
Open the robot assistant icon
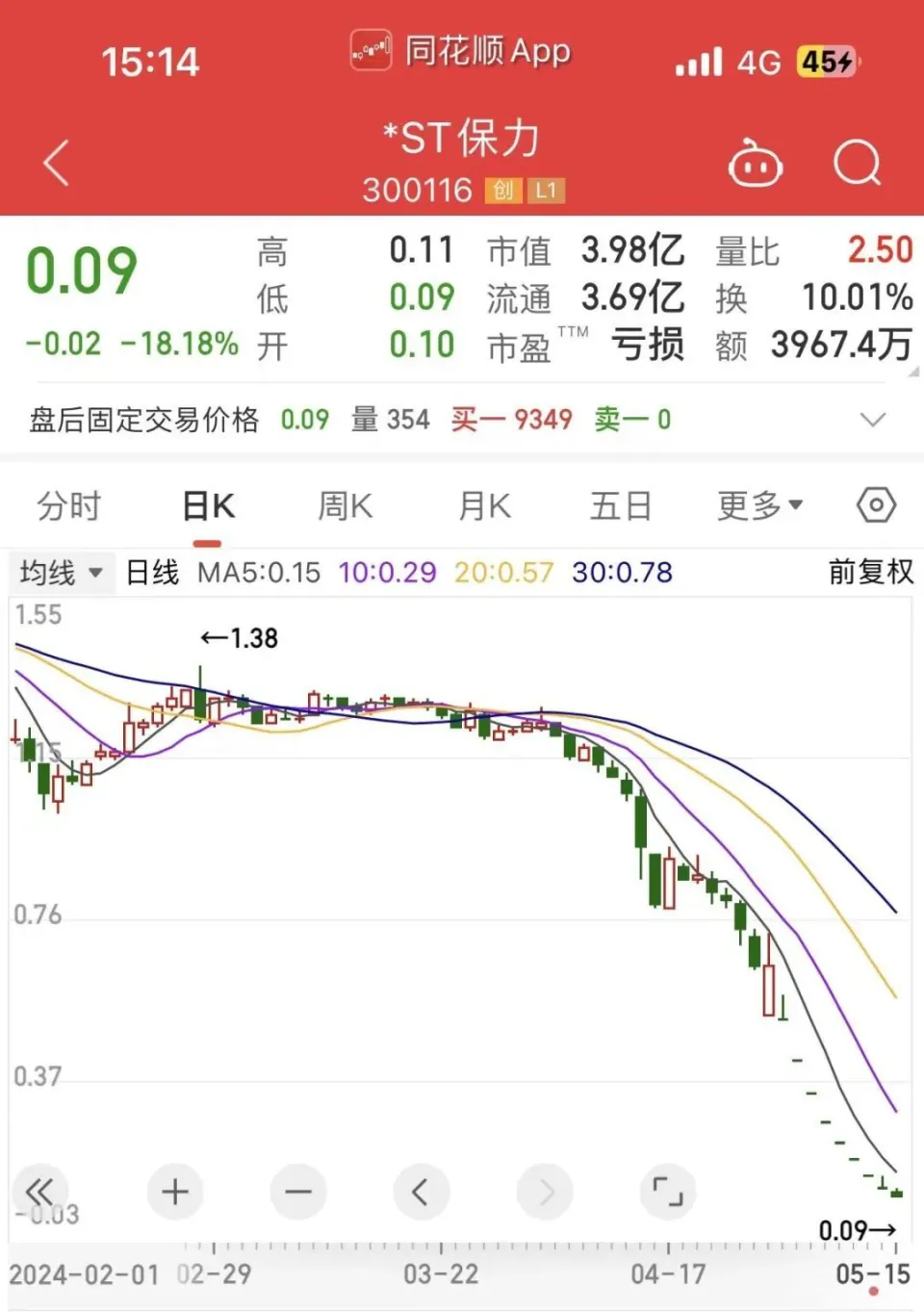click(756, 164)
